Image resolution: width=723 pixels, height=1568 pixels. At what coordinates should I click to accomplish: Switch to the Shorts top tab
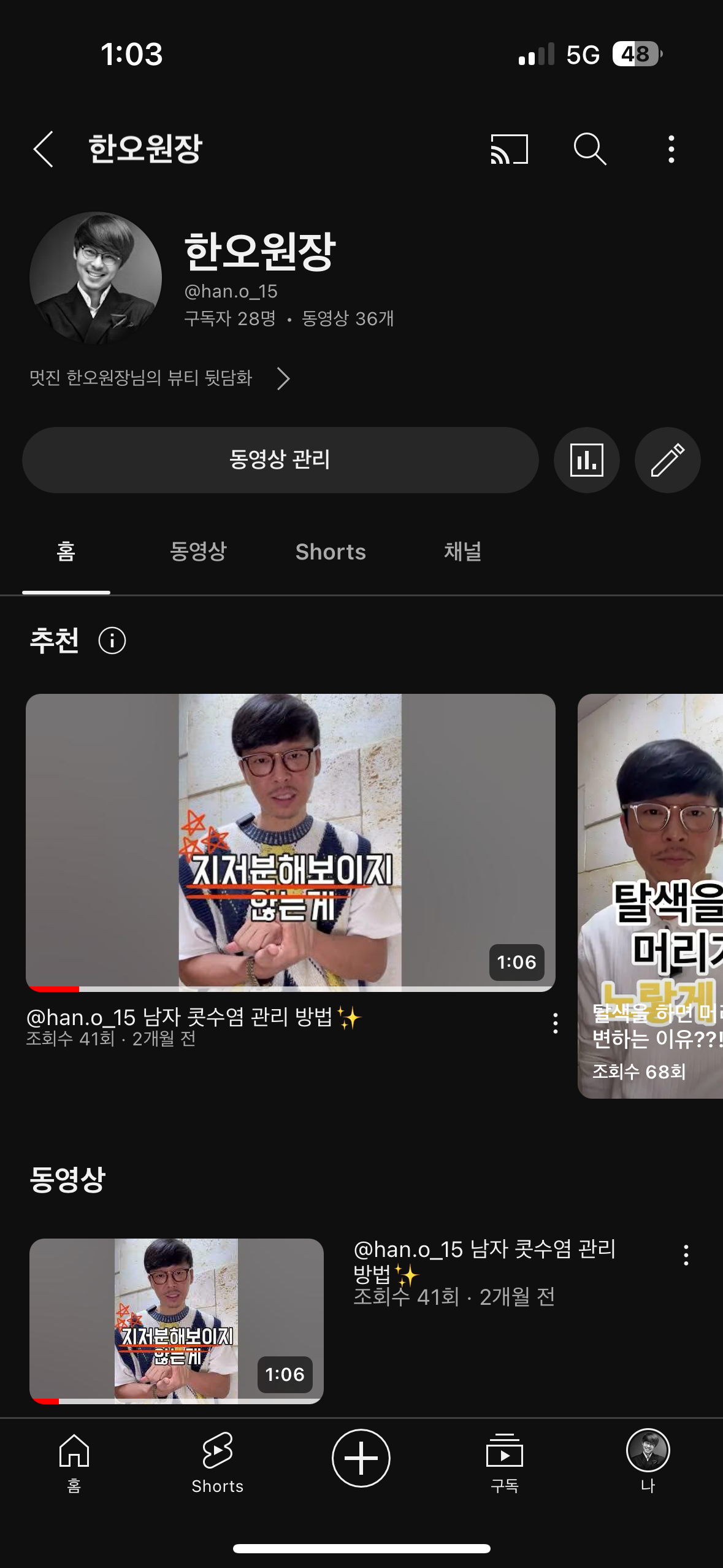pyautogui.click(x=331, y=551)
